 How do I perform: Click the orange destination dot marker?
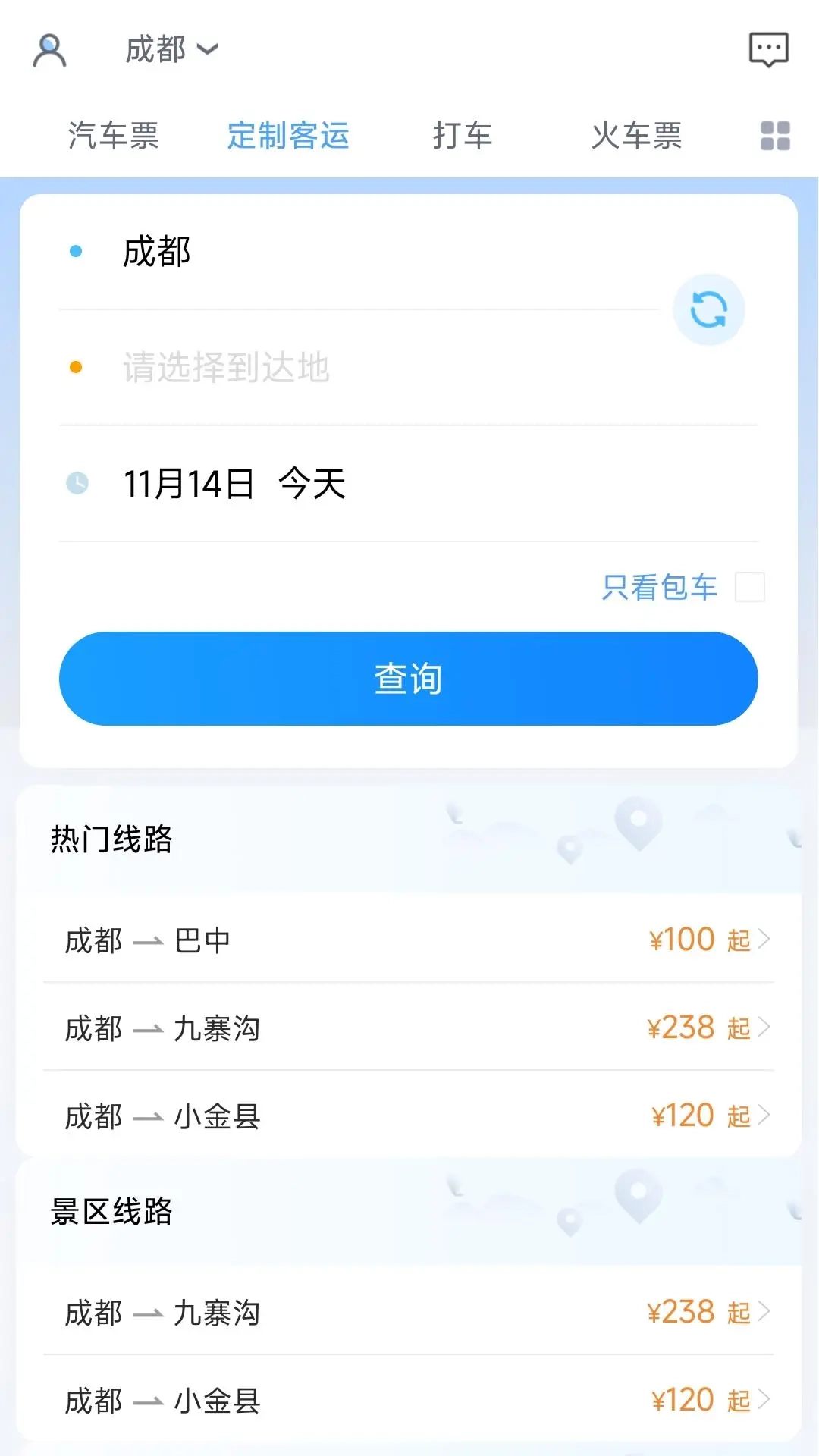(76, 366)
